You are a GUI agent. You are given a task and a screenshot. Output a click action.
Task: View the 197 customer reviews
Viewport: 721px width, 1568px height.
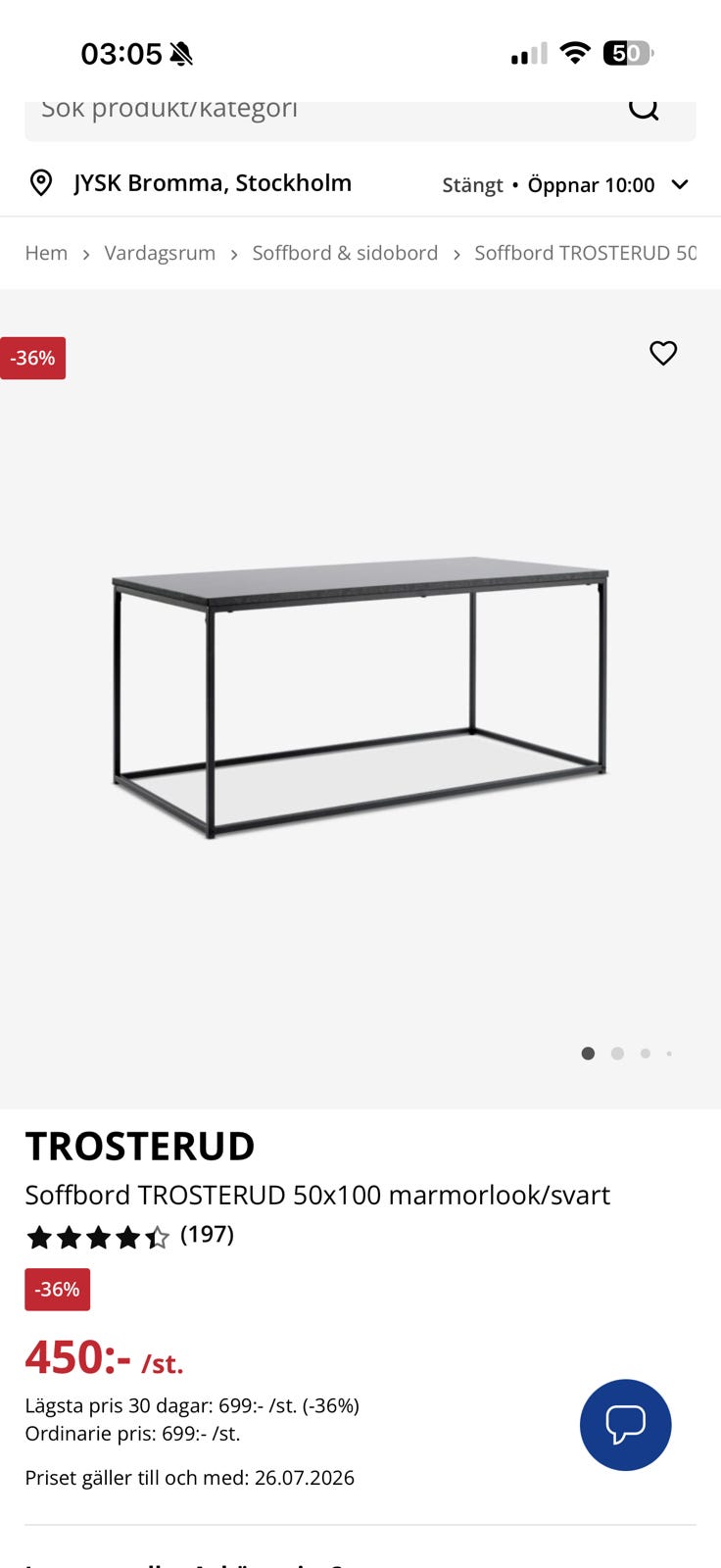click(207, 1234)
